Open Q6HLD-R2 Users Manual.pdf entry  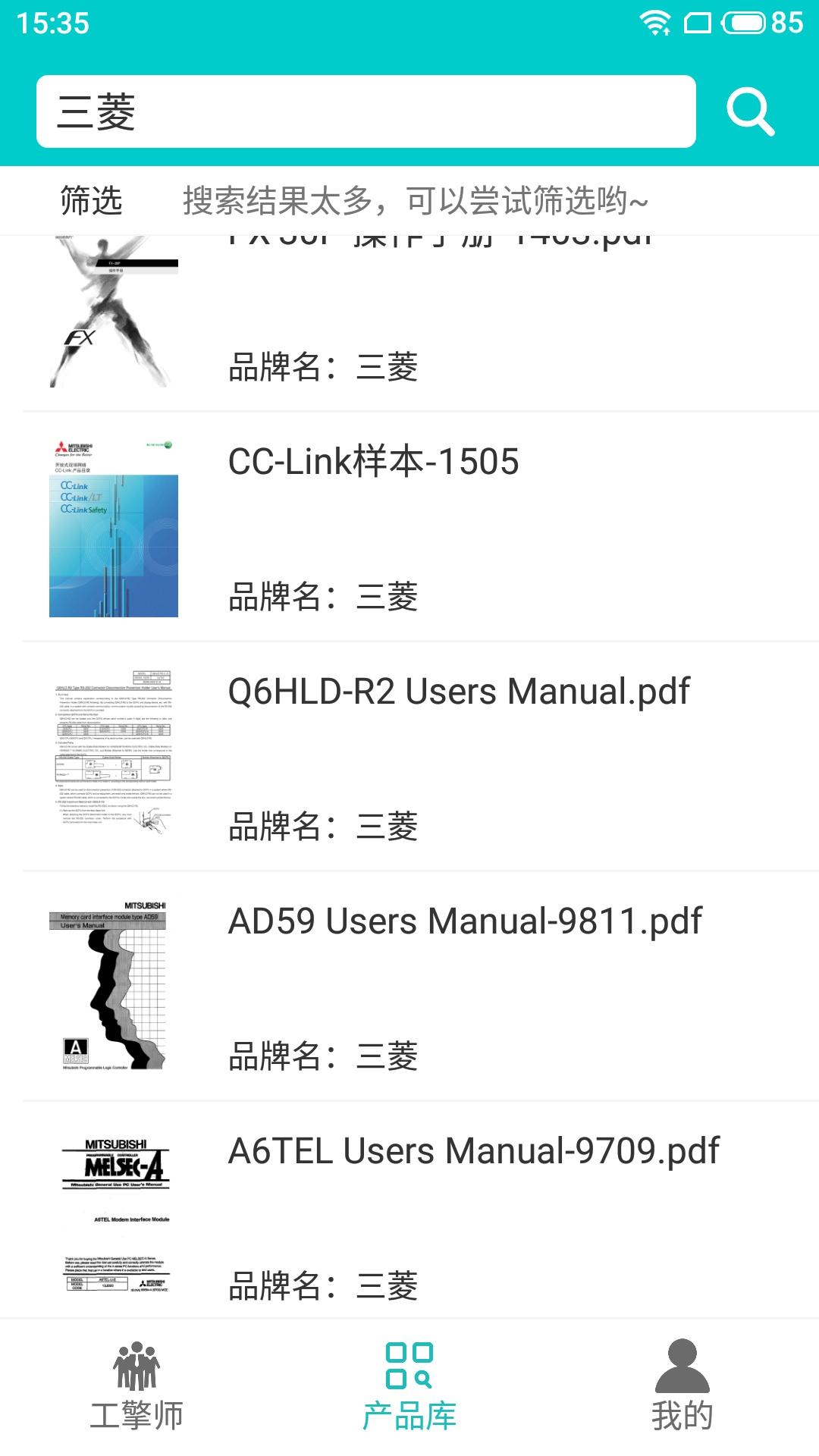(458, 692)
